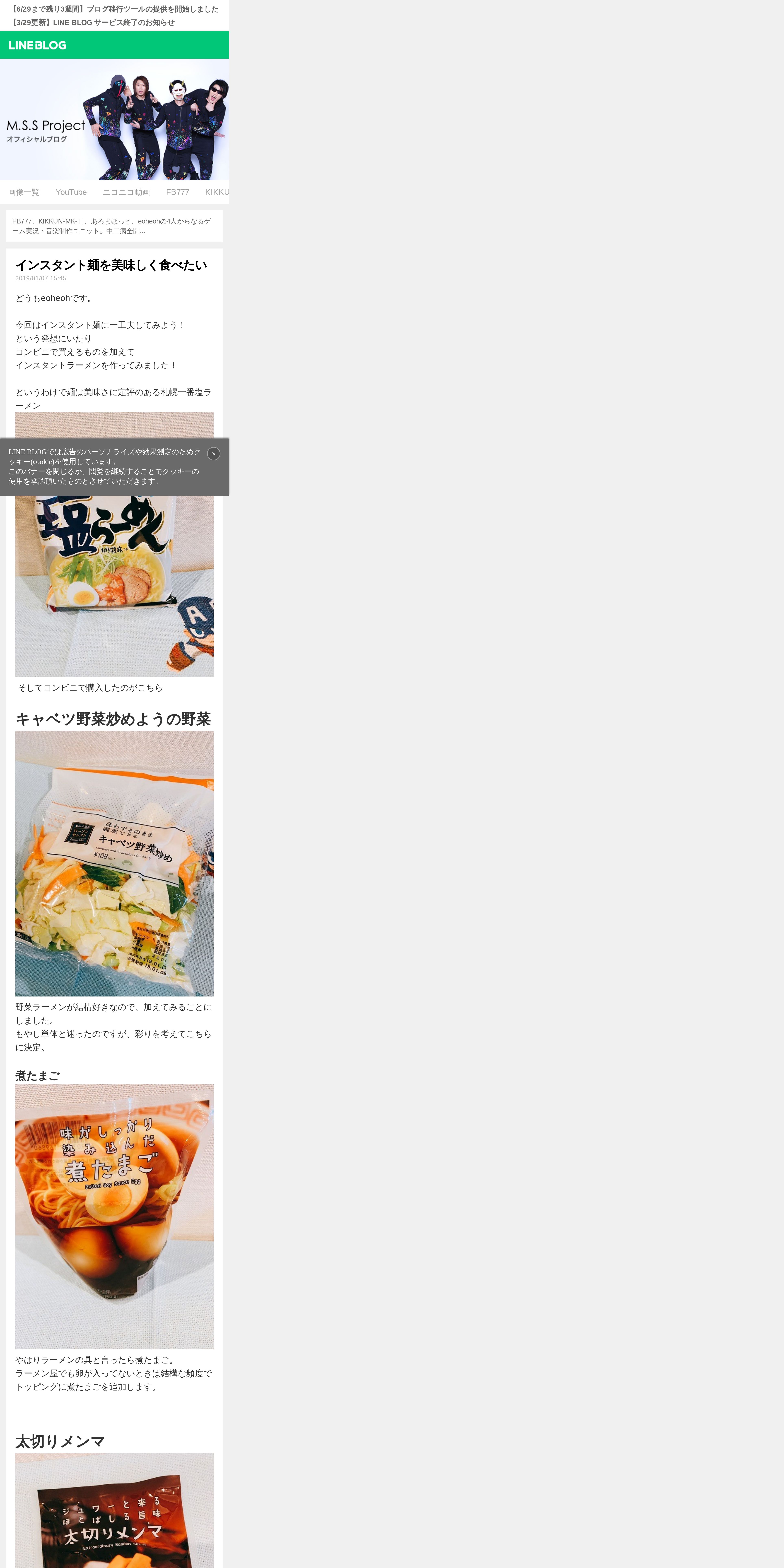Viewport: 784px width, 1568px height.
Task: View the salt ramen package photo
Action: pos(114,584)
